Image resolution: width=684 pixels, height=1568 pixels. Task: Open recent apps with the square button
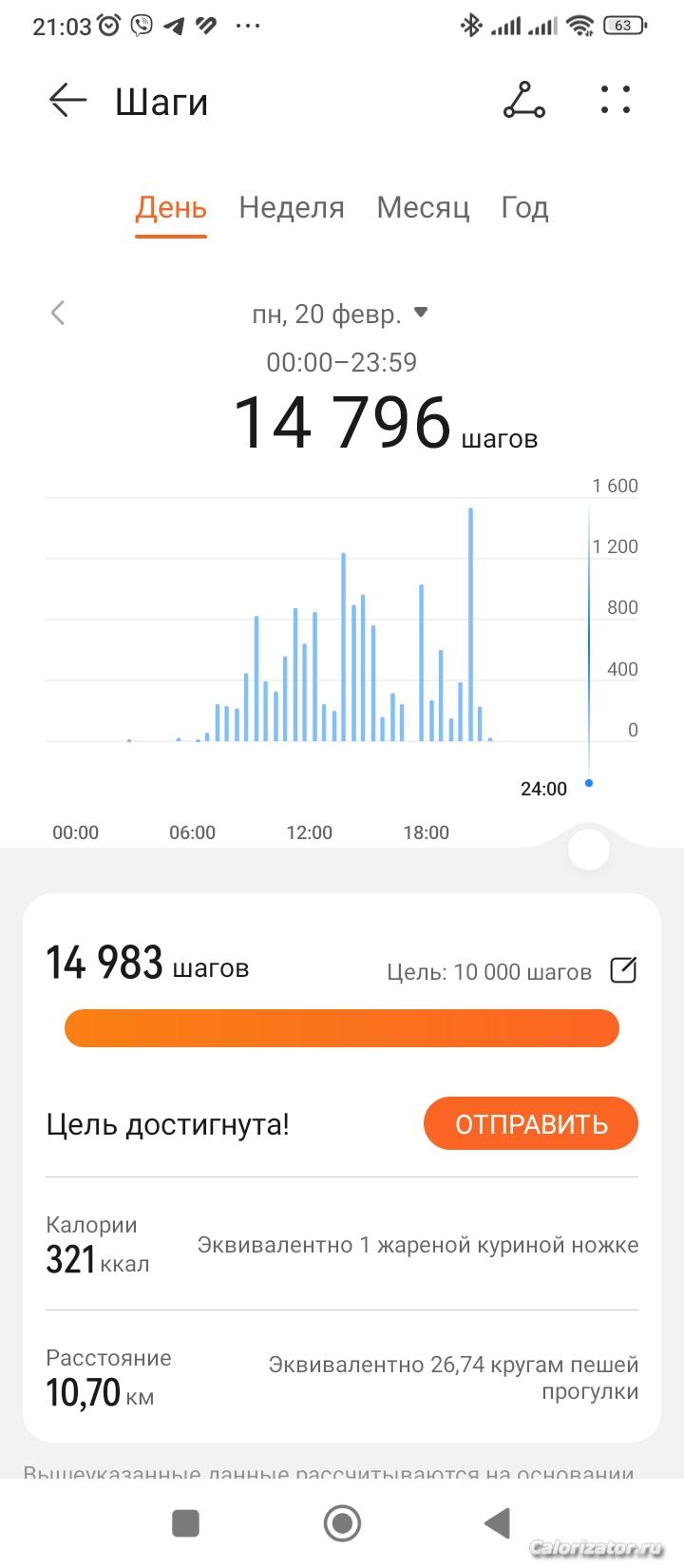(x=185, y=1523)
